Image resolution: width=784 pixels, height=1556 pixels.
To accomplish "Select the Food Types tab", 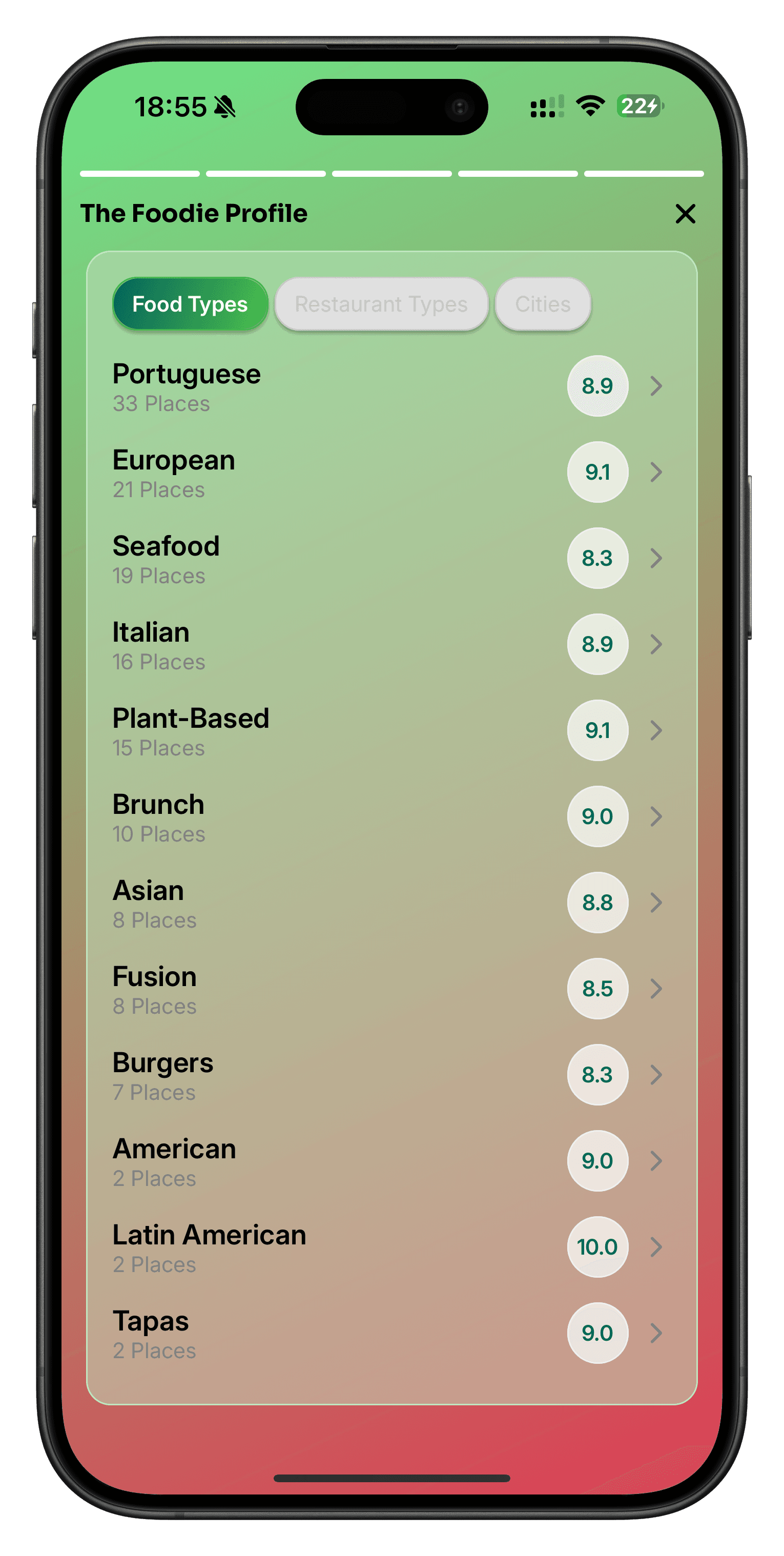I will tap(190, 304).
